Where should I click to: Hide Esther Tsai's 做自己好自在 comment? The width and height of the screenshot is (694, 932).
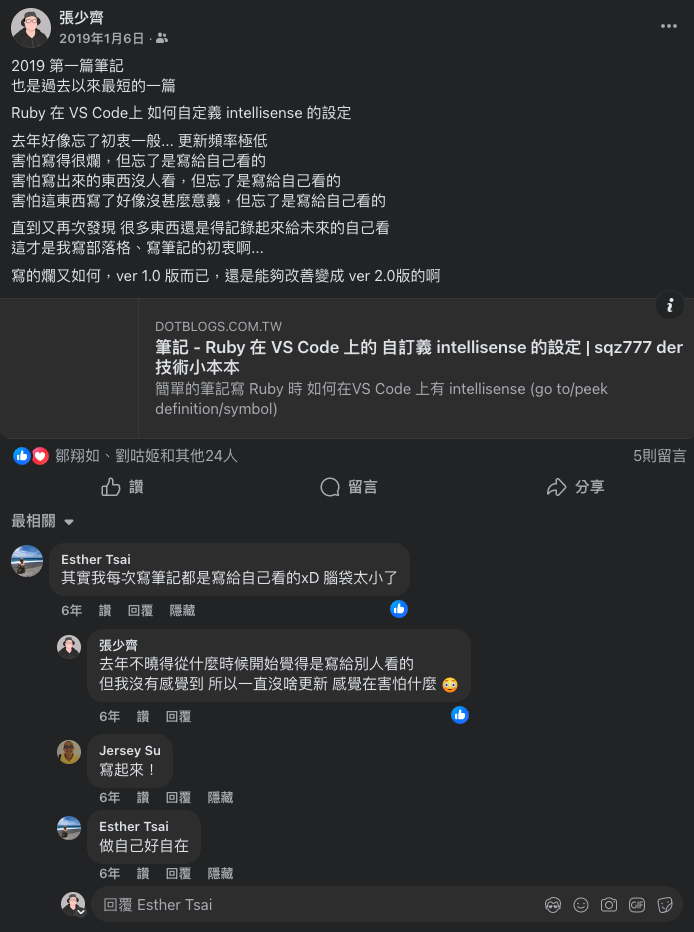tap(220, 873)
